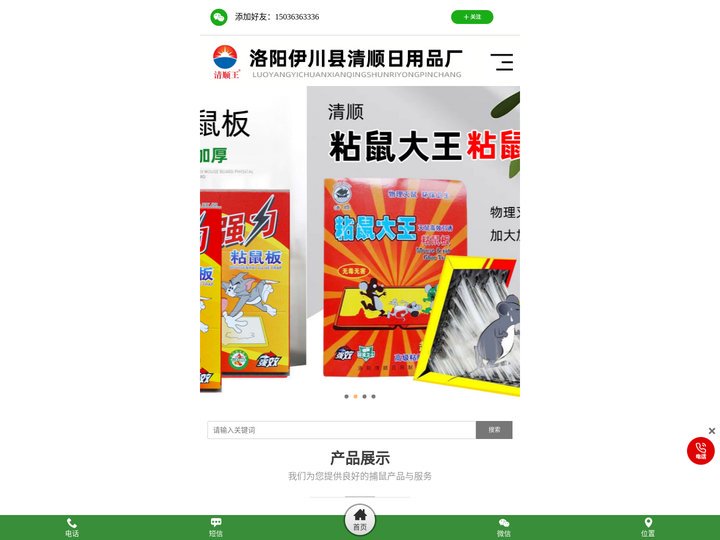
Task: Tap the red floating phone call button
Action: click(700, 451)
